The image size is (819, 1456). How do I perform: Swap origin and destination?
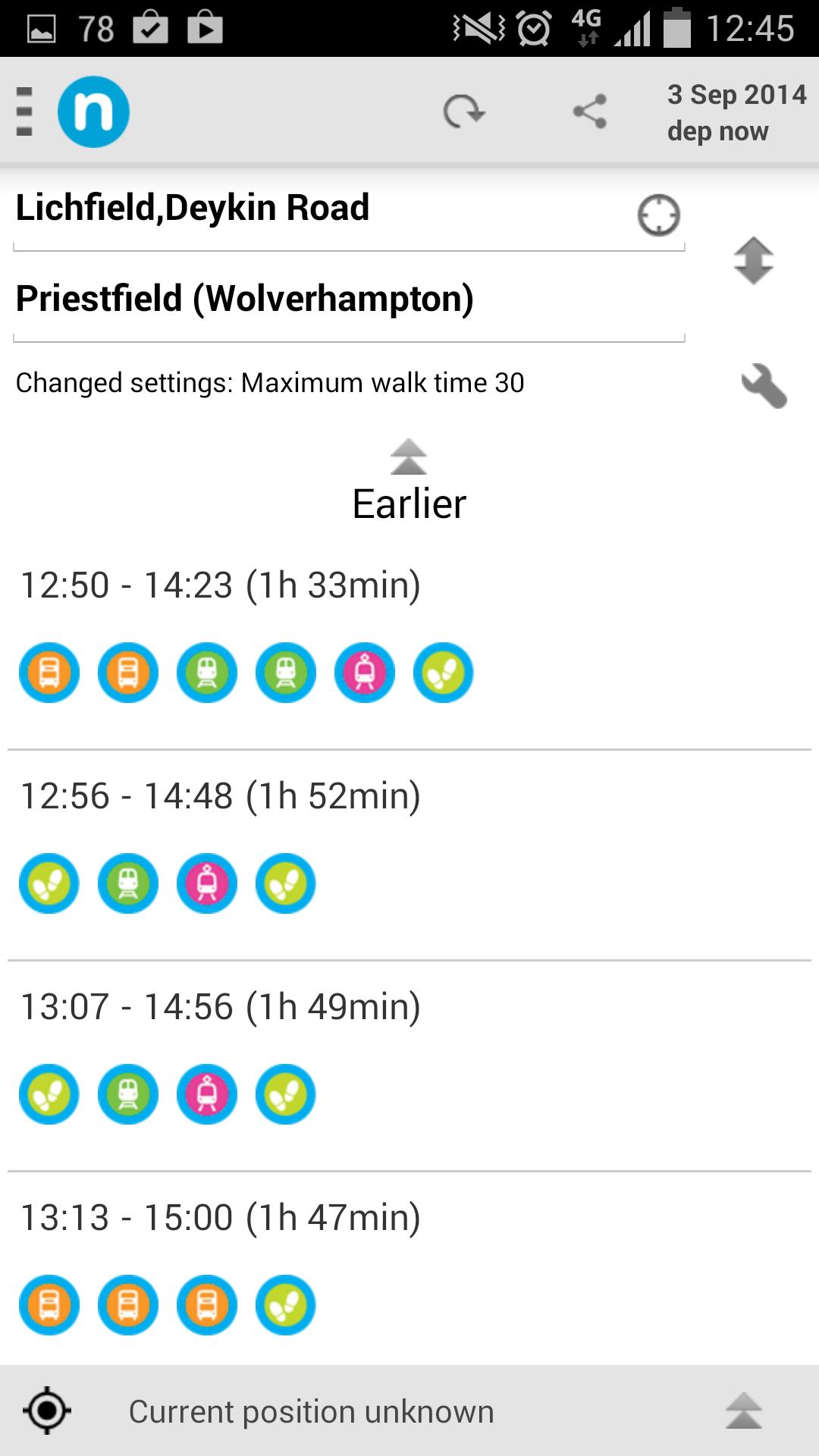tap(753, 261)
